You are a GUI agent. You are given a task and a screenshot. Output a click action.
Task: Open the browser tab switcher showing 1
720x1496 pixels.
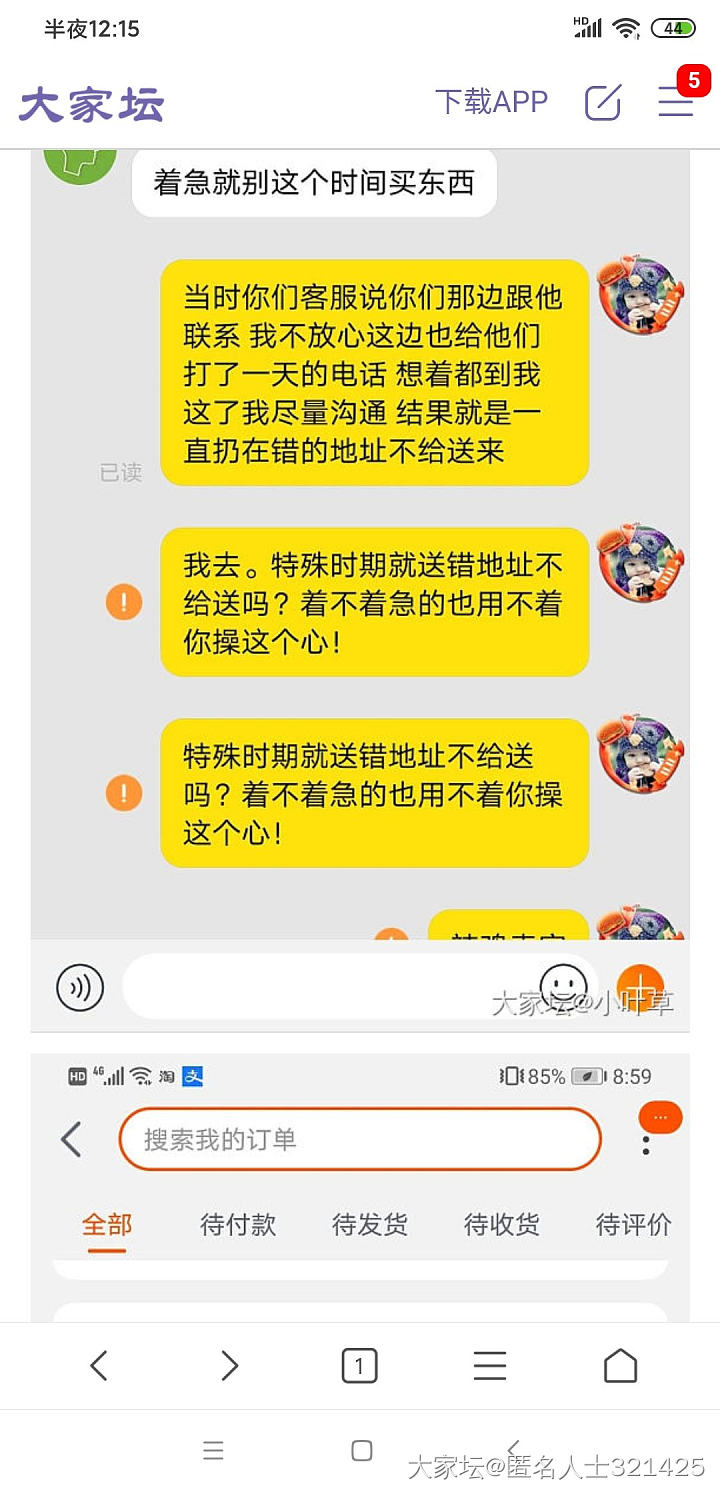(x=359, y=1365)
